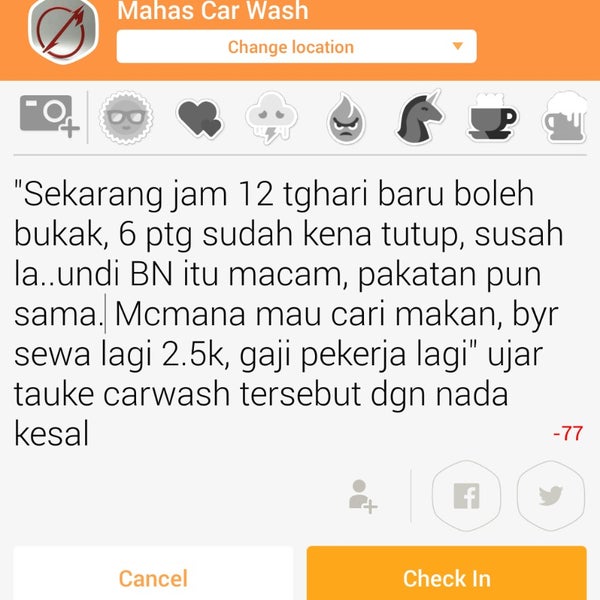Check in at Mahas Car Wash

pyautogui.click(x=446, y=577)
